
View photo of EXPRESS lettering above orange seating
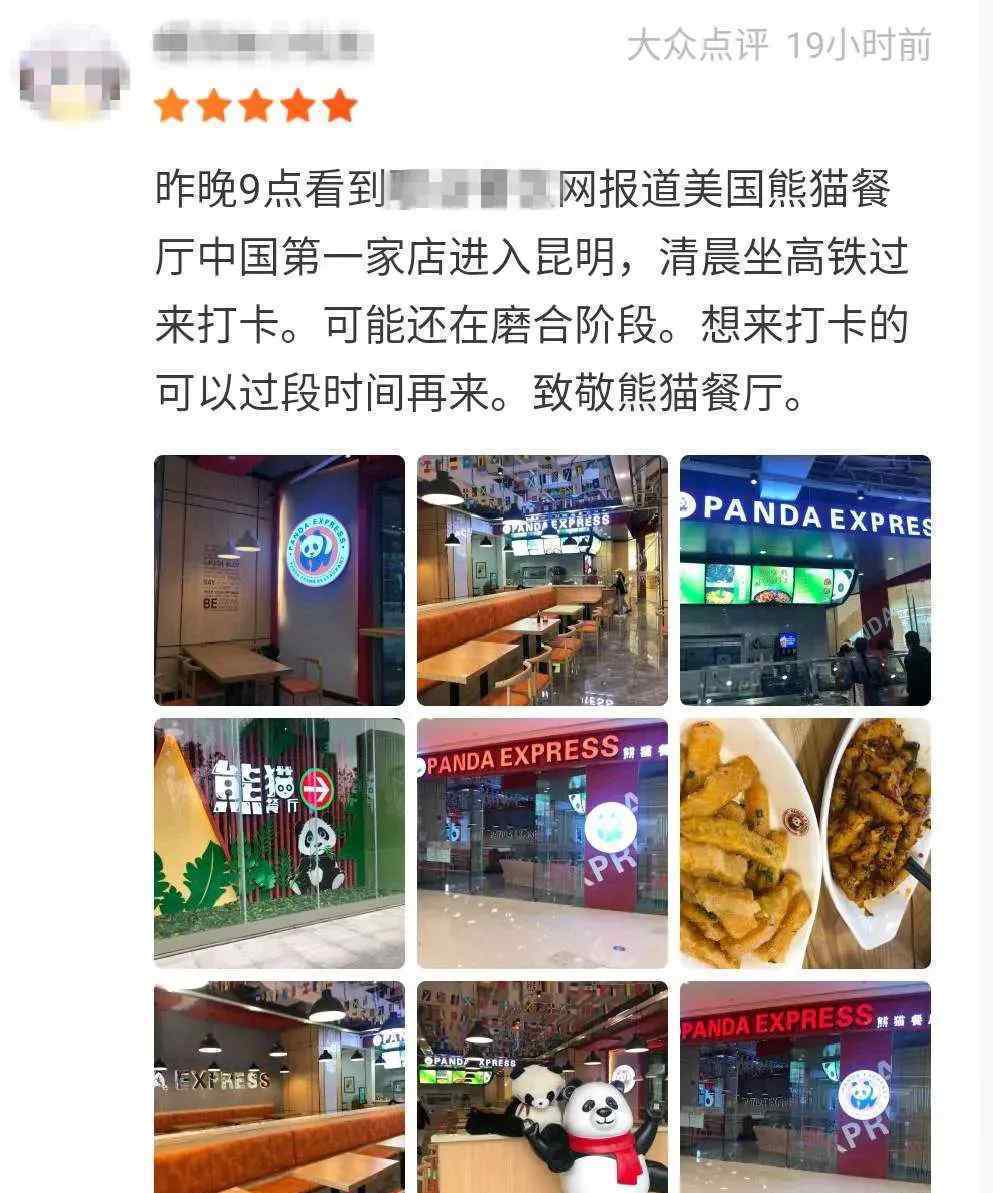[x=279, y=1087]
